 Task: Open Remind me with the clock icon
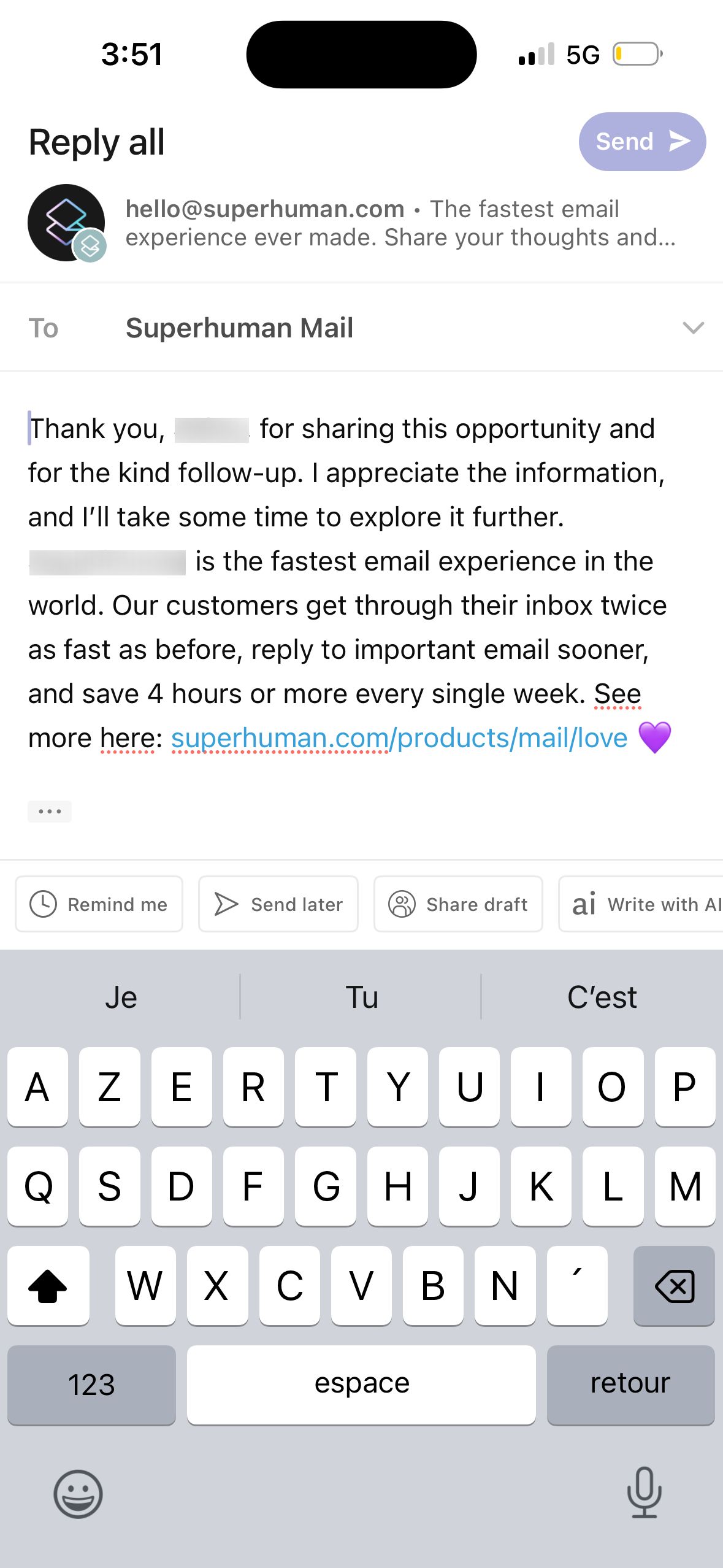[x=98, y=904]
